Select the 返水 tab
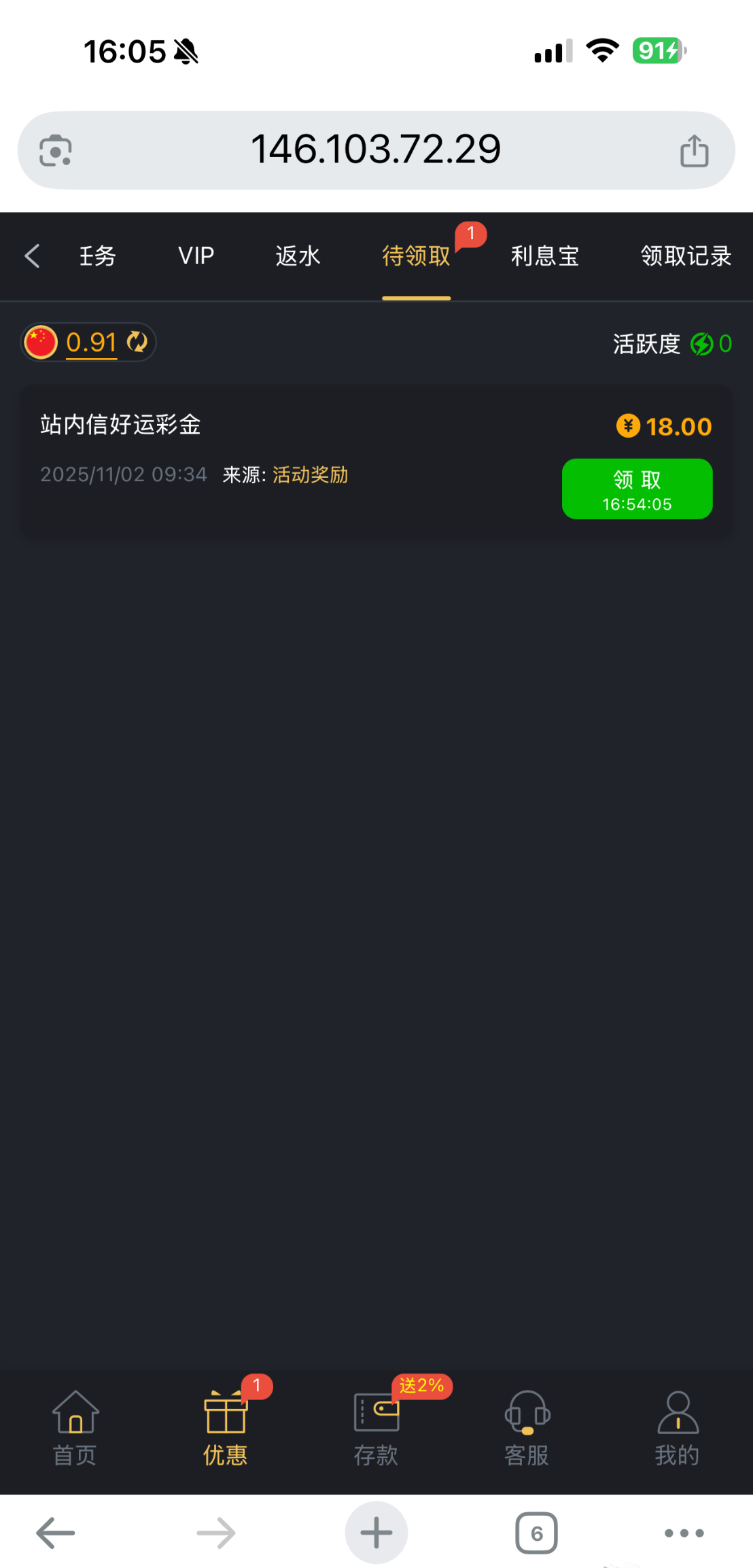 click(x=298, y=256)
